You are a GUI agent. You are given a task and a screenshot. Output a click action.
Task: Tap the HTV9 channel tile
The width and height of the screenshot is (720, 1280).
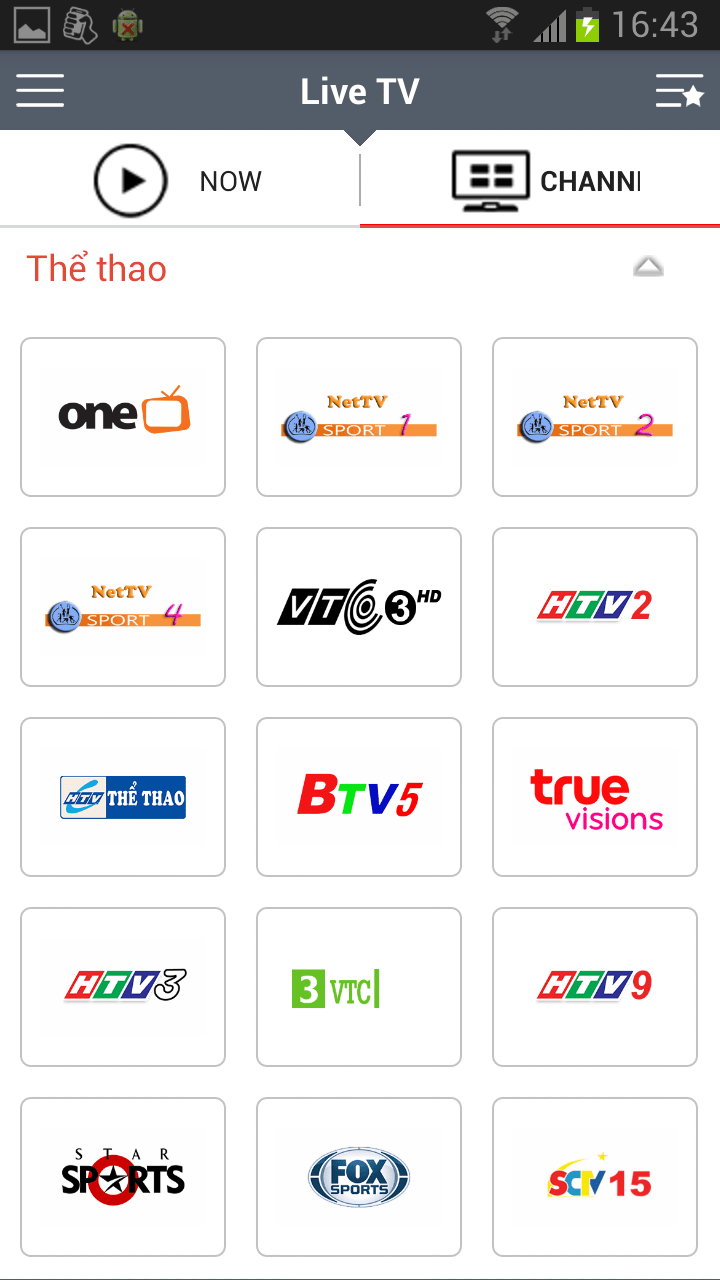click(595, 987)
